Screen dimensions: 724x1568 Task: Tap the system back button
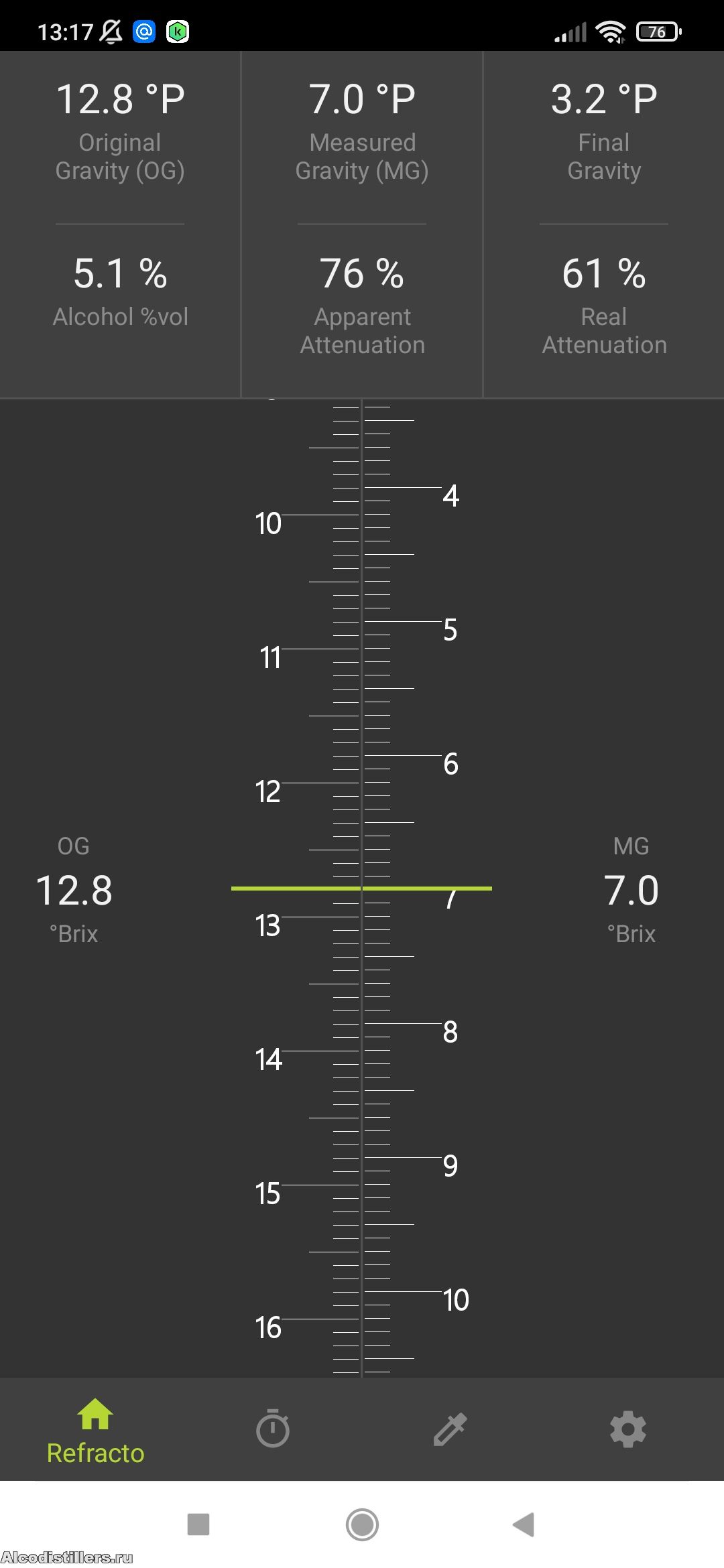point(524,1524)
